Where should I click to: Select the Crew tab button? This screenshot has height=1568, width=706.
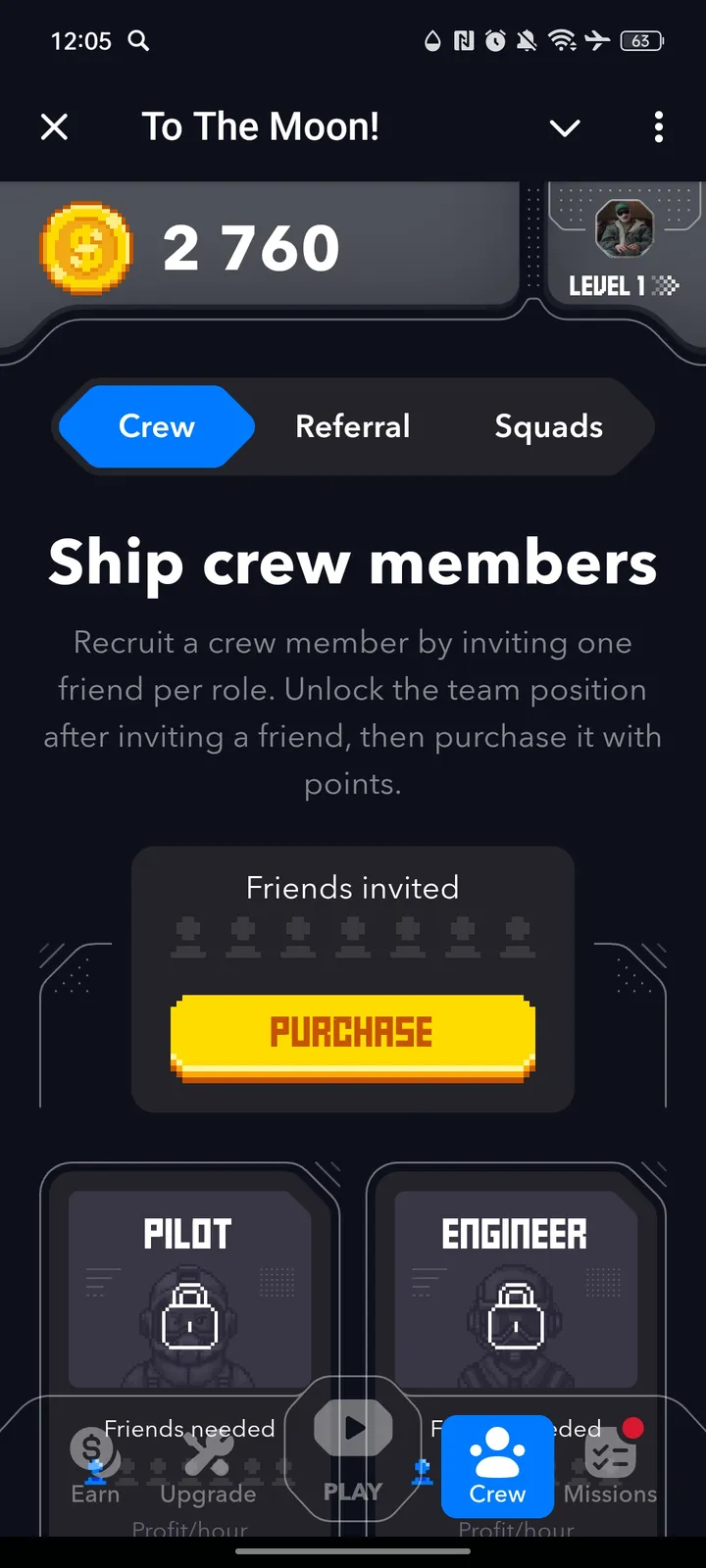pyautogui.click(x=156, y=426)
